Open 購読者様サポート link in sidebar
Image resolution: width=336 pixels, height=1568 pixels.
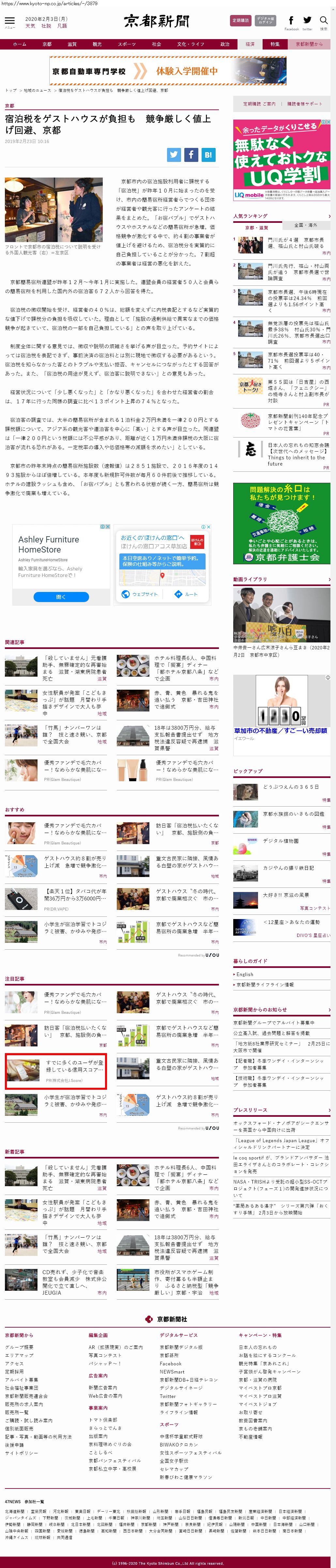(304, 104)
